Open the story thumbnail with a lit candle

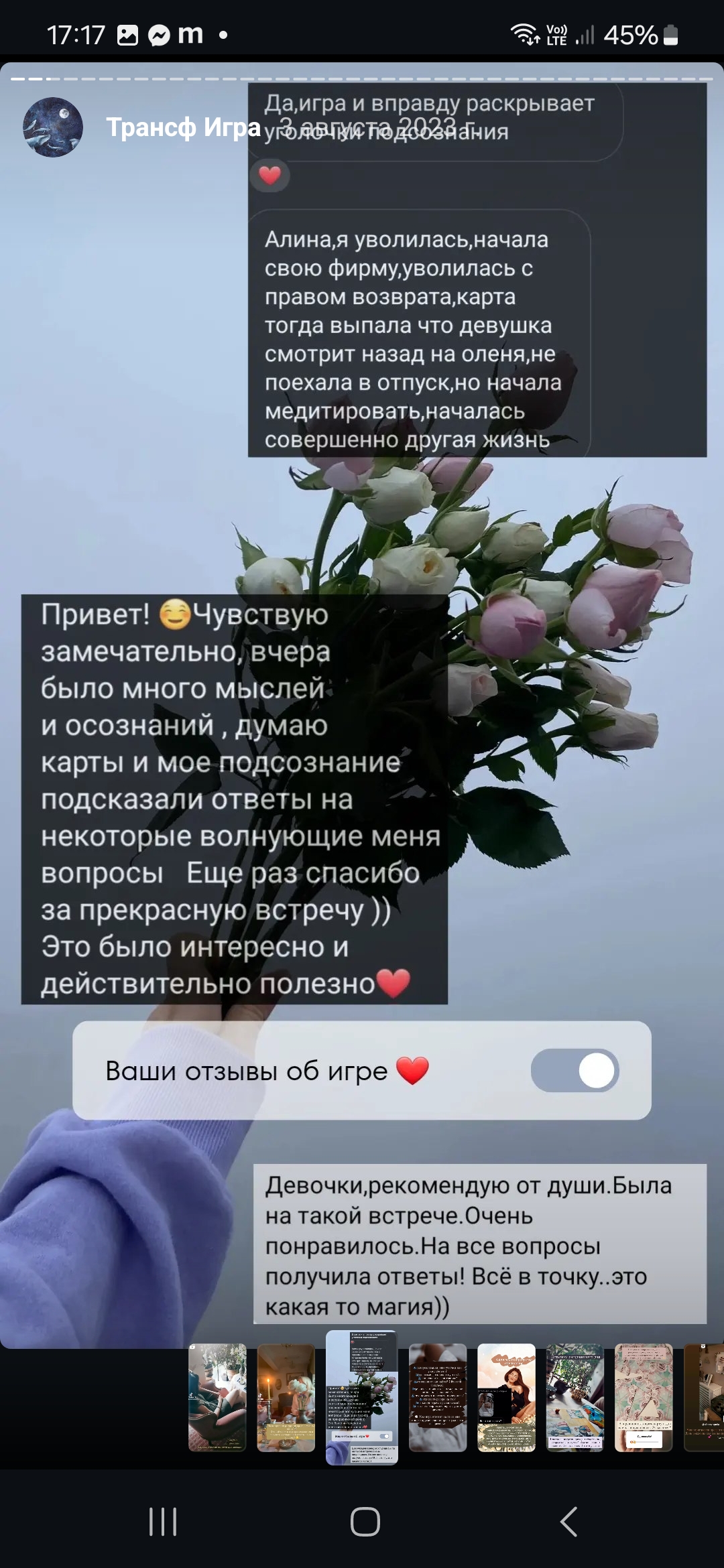(286, 1397)
